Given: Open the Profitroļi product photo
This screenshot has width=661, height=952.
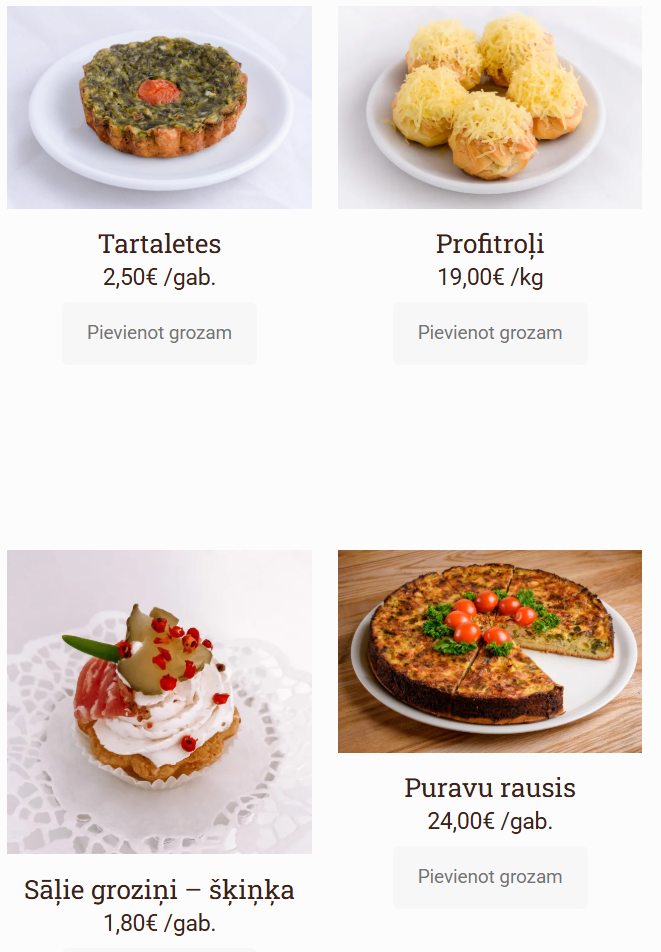Looking at the screenshot, I should pyautogui.click(x=490, y=107).
